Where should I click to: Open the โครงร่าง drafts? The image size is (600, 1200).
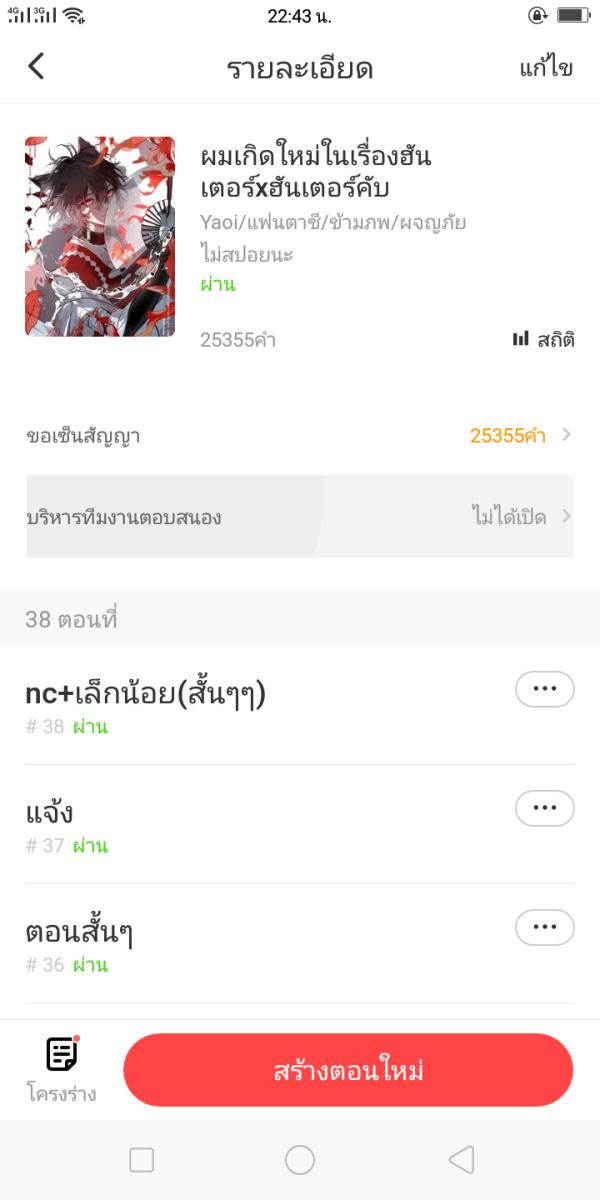(x=62, y=1070)
